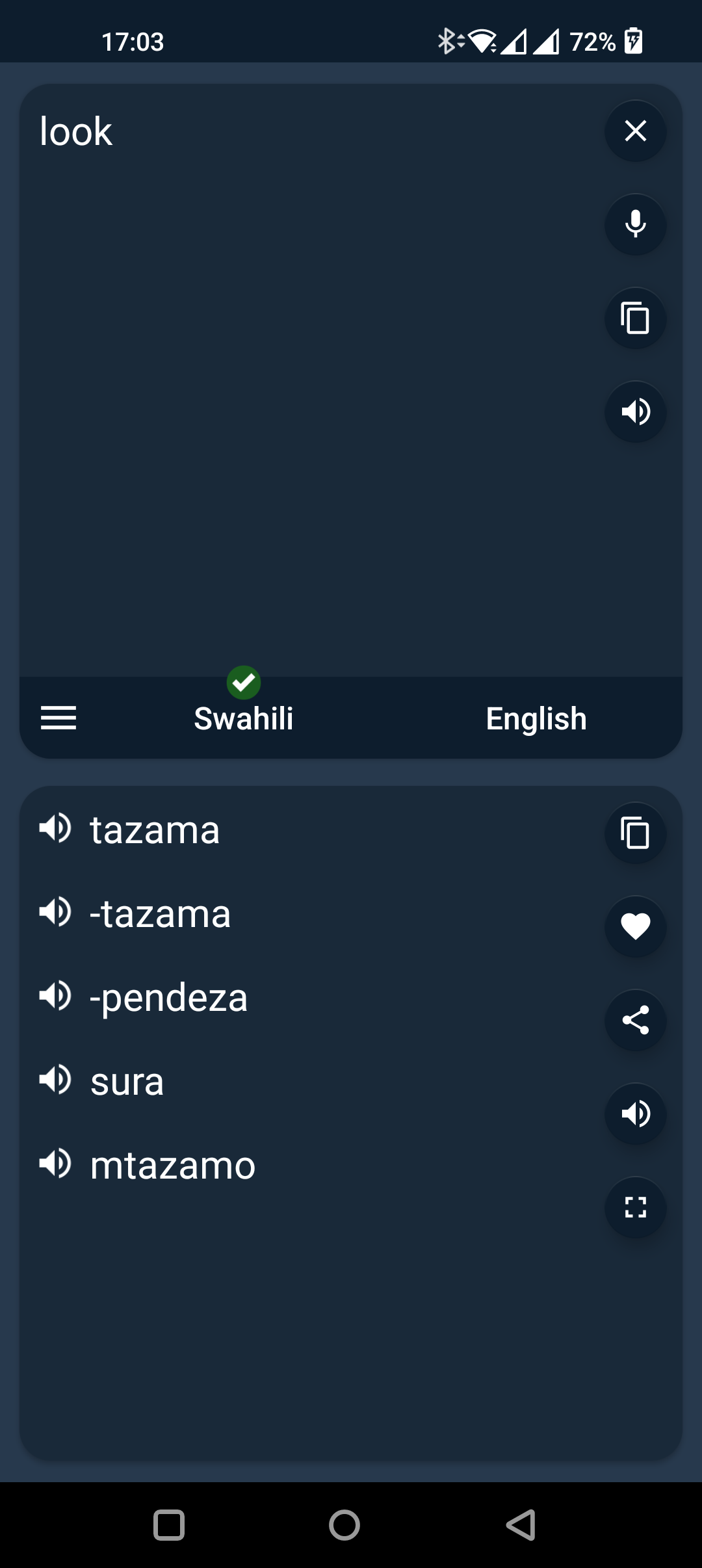This screenshot has width=702, height=1568.
Task: Speak the full translation aloud
Action: coord(635,1114)
